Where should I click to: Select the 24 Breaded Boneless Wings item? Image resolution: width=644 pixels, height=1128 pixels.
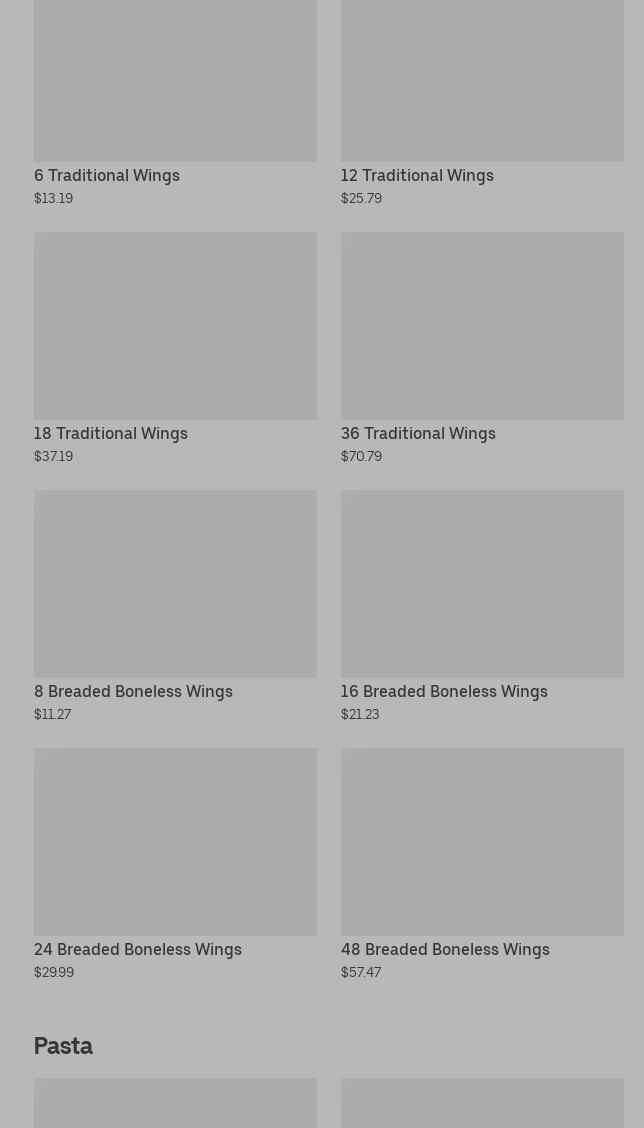[175, 864]
